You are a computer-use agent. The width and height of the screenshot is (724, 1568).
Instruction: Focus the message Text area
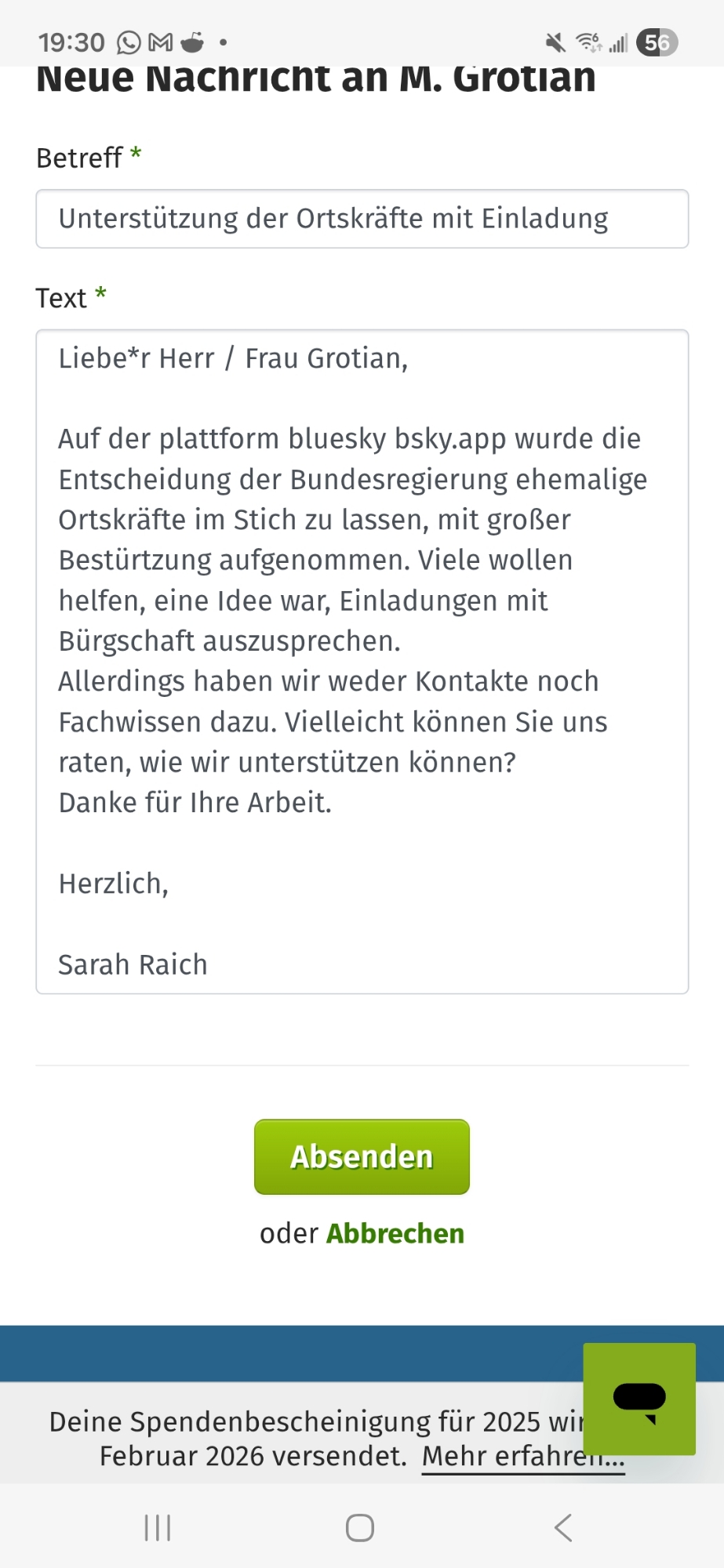tap(362, 661)
